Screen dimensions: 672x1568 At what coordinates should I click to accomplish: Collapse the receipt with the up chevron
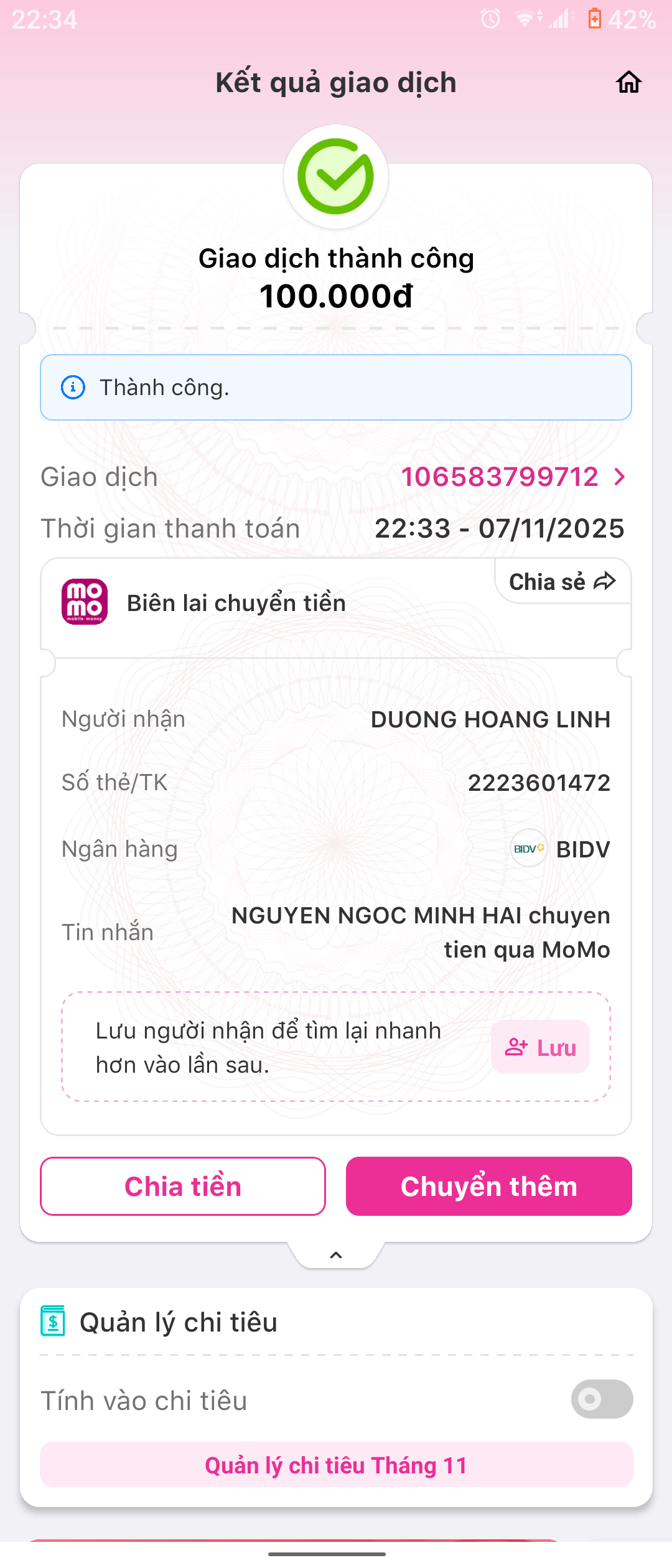coord(336,1255)
